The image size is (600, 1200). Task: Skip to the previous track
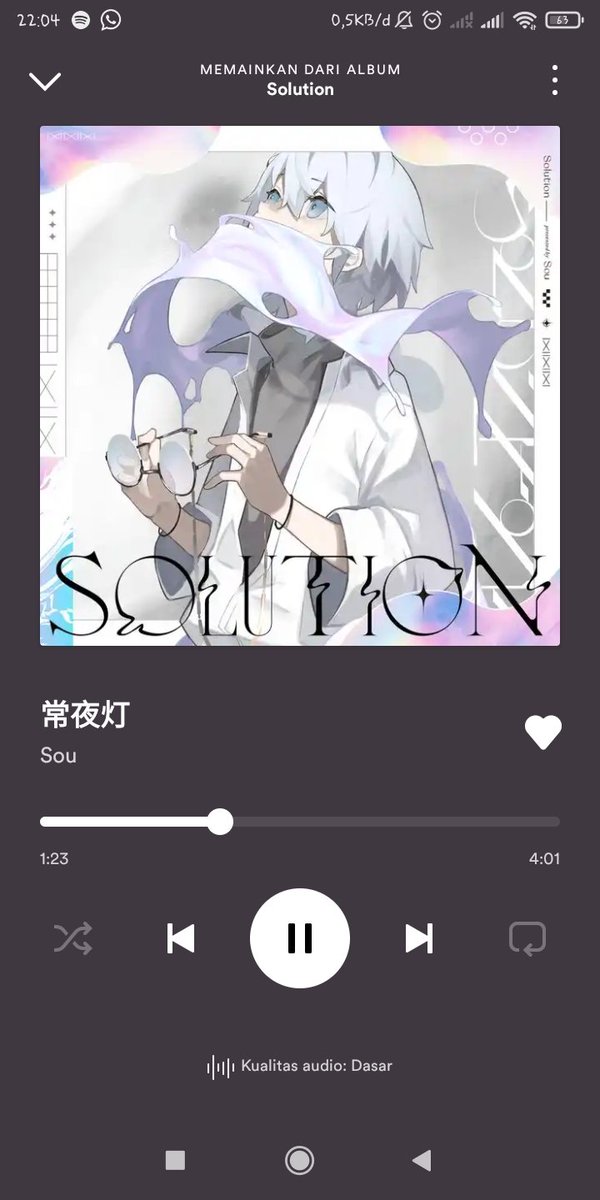[x=181, y=939]
